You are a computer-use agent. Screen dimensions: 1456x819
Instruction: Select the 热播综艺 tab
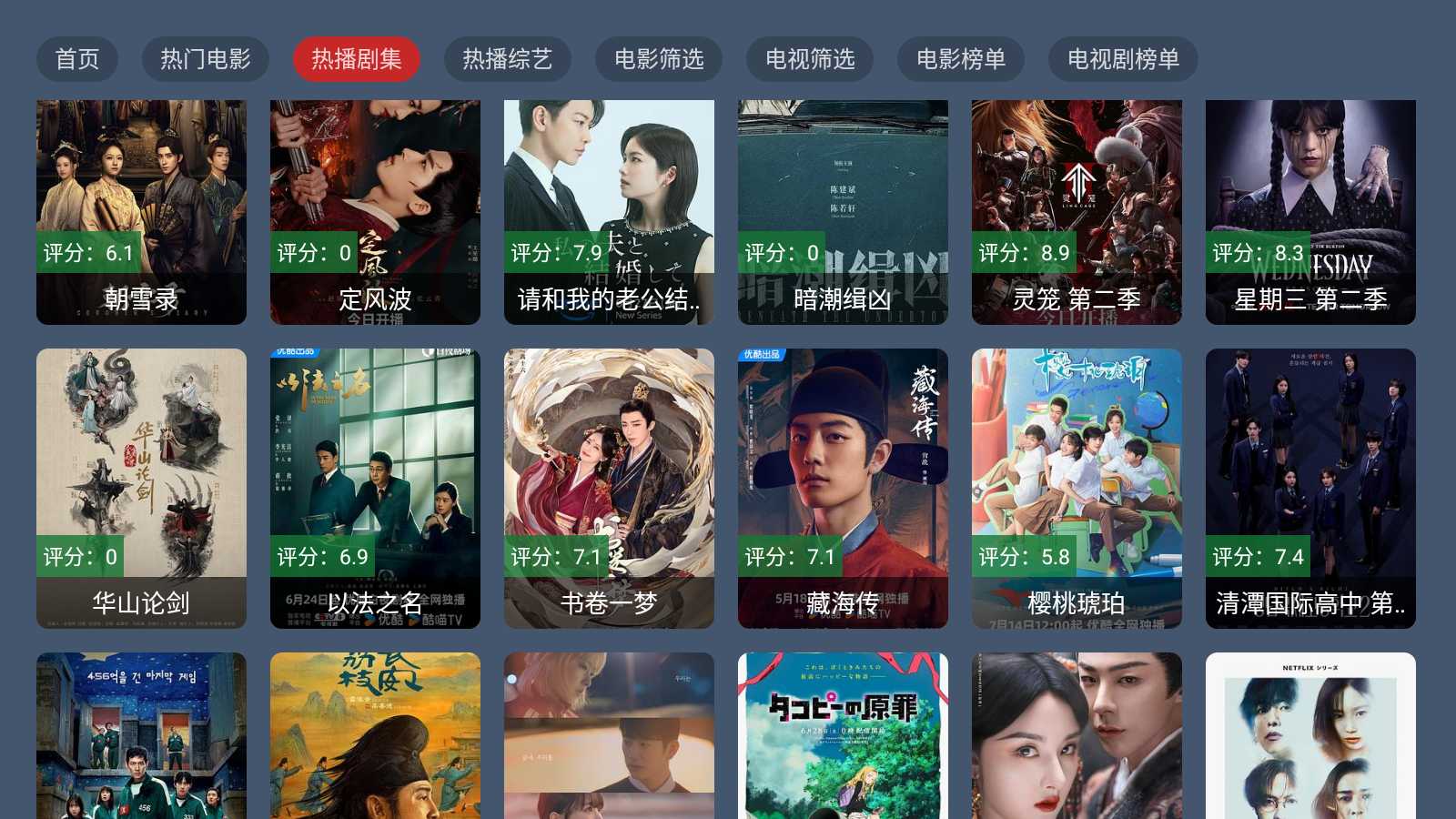(507, 59)
